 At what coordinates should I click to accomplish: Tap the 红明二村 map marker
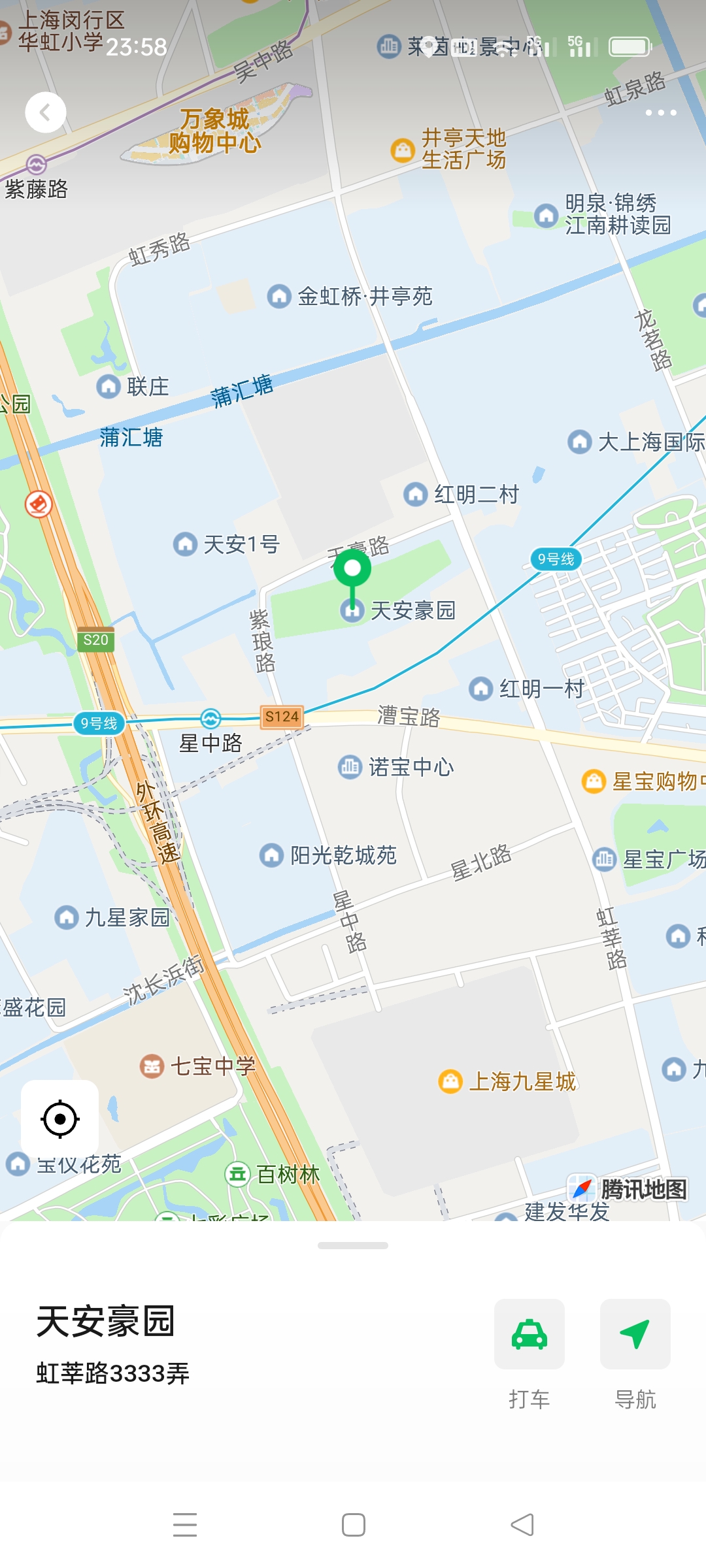coord(416,494)
